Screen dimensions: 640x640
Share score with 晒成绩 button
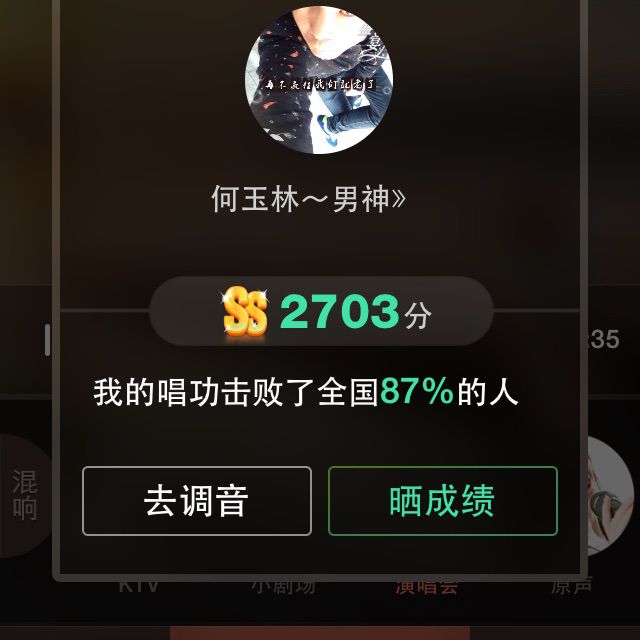point(442,501)
